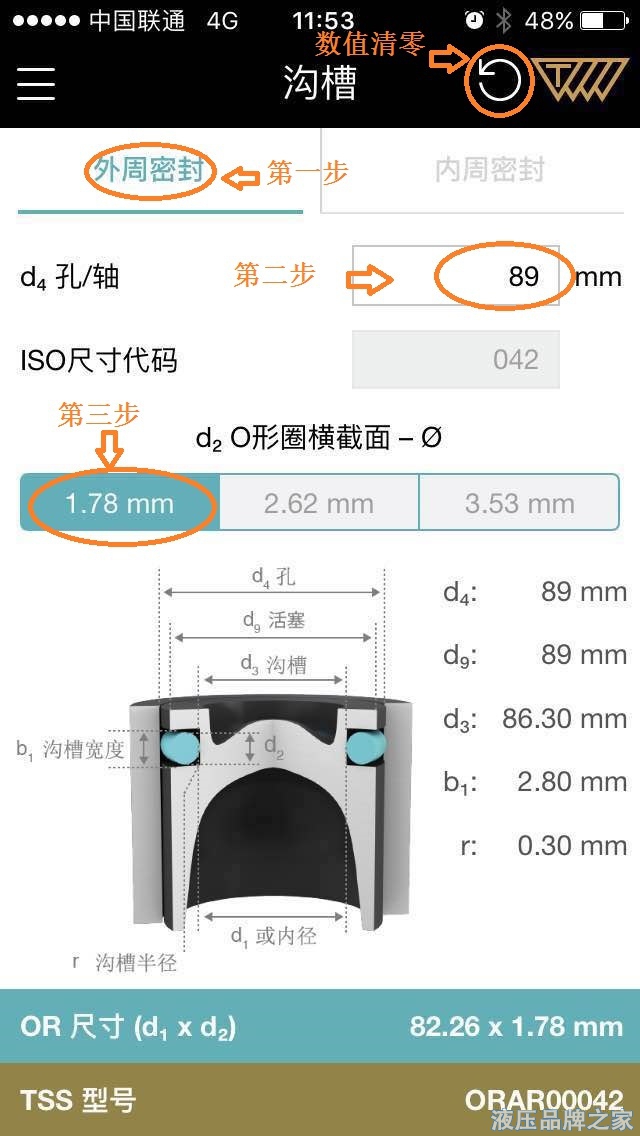Viewport: 640px width, 1136px height.
Task: Reset the values with the circular arrow icon
Action: tap(499, 81)
